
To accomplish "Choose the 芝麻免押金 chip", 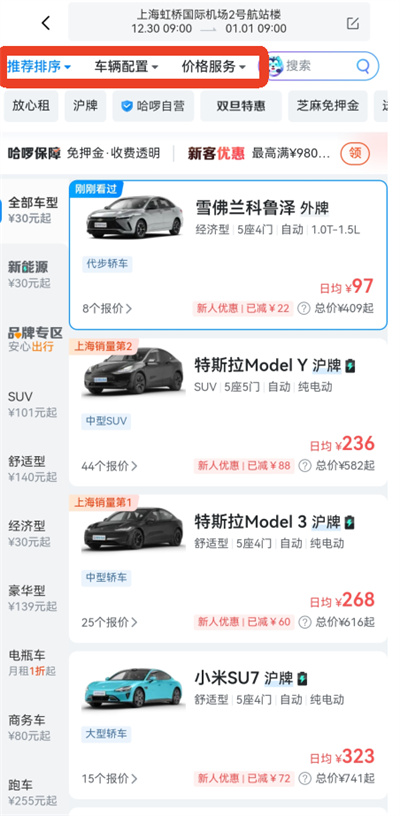I will [x=328, y=106].
